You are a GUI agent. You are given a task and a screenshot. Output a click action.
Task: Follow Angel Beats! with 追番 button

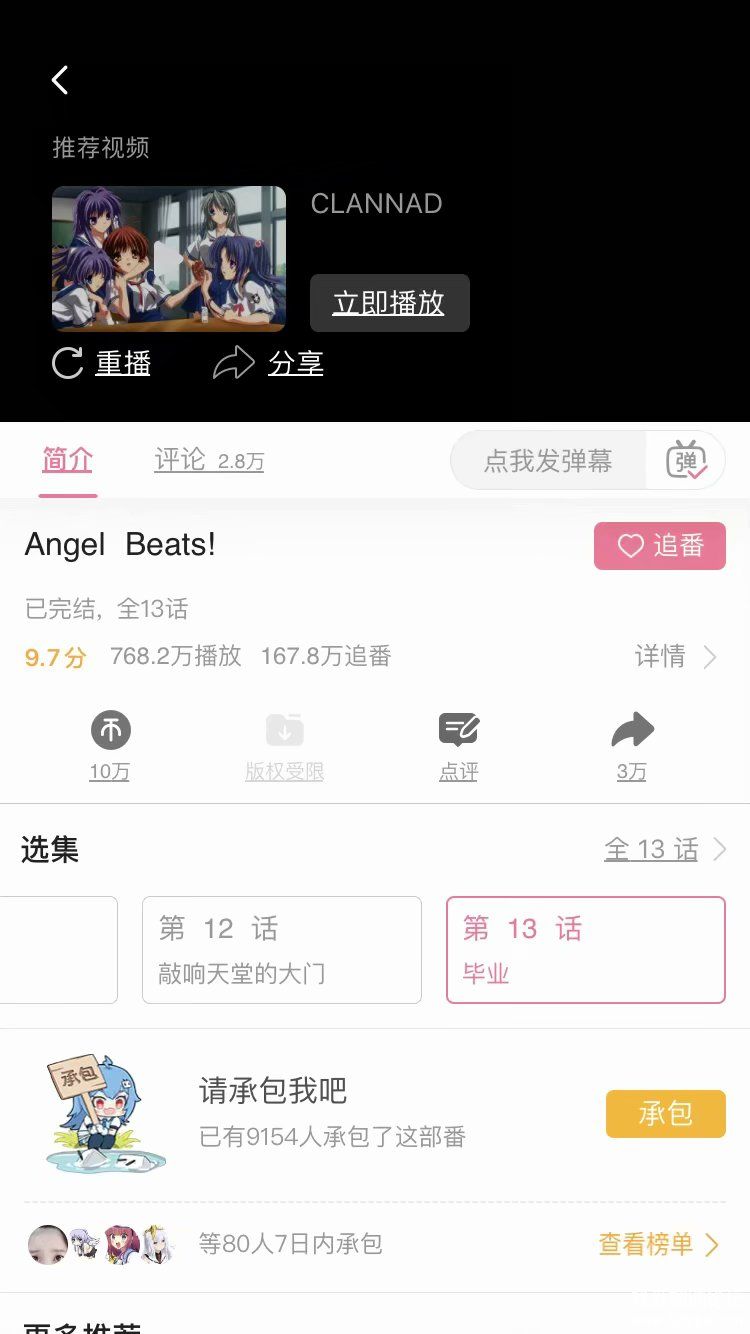coord(659,546)
